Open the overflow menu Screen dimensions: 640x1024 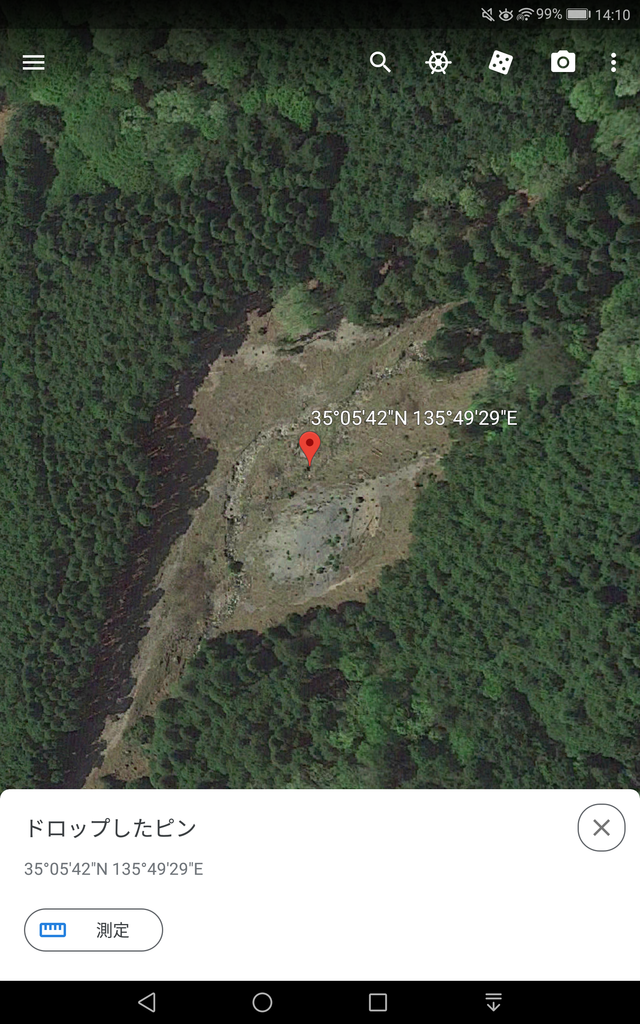coord(613,62)
